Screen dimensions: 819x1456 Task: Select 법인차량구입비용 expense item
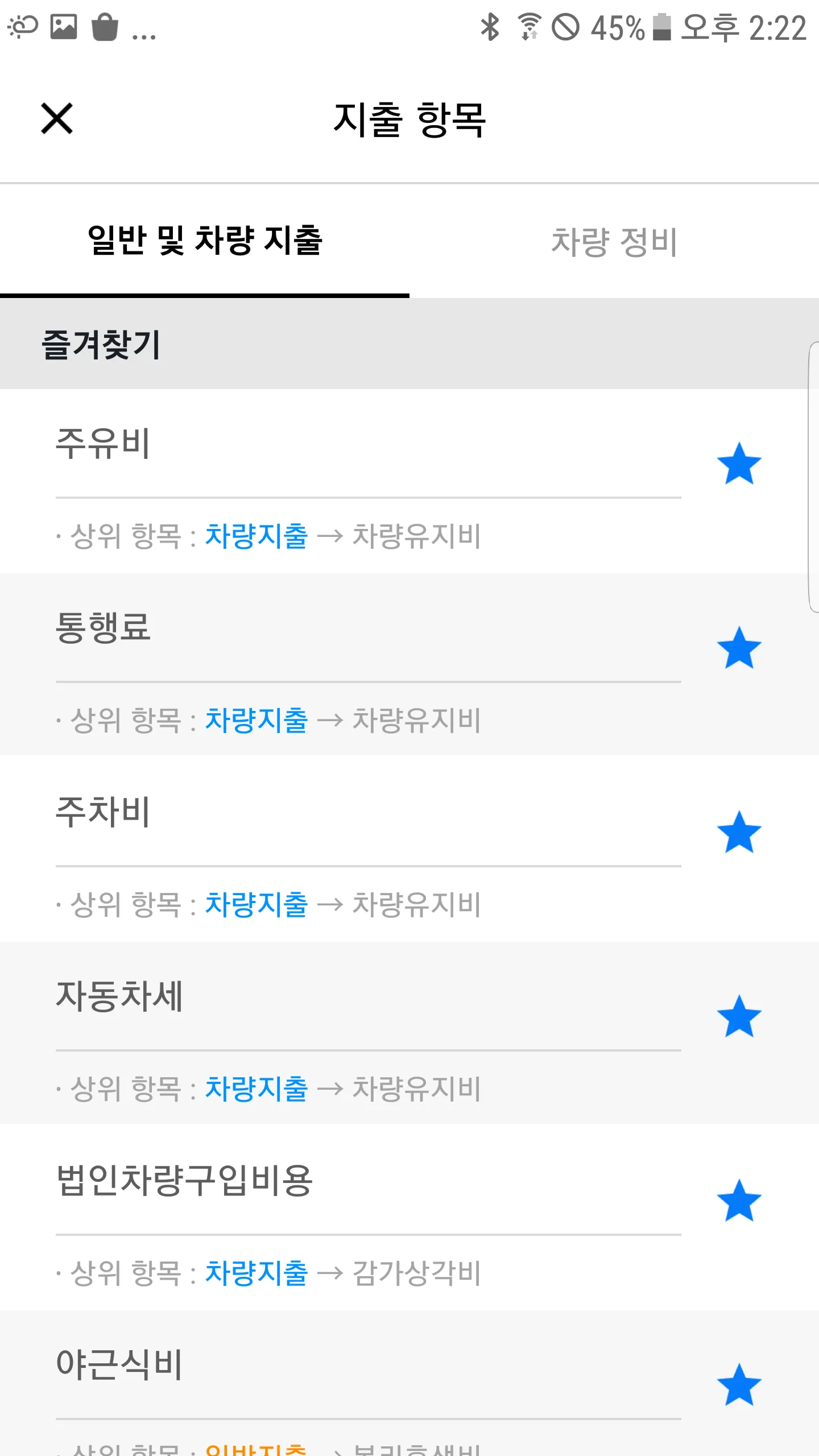tap(185, 1181)
